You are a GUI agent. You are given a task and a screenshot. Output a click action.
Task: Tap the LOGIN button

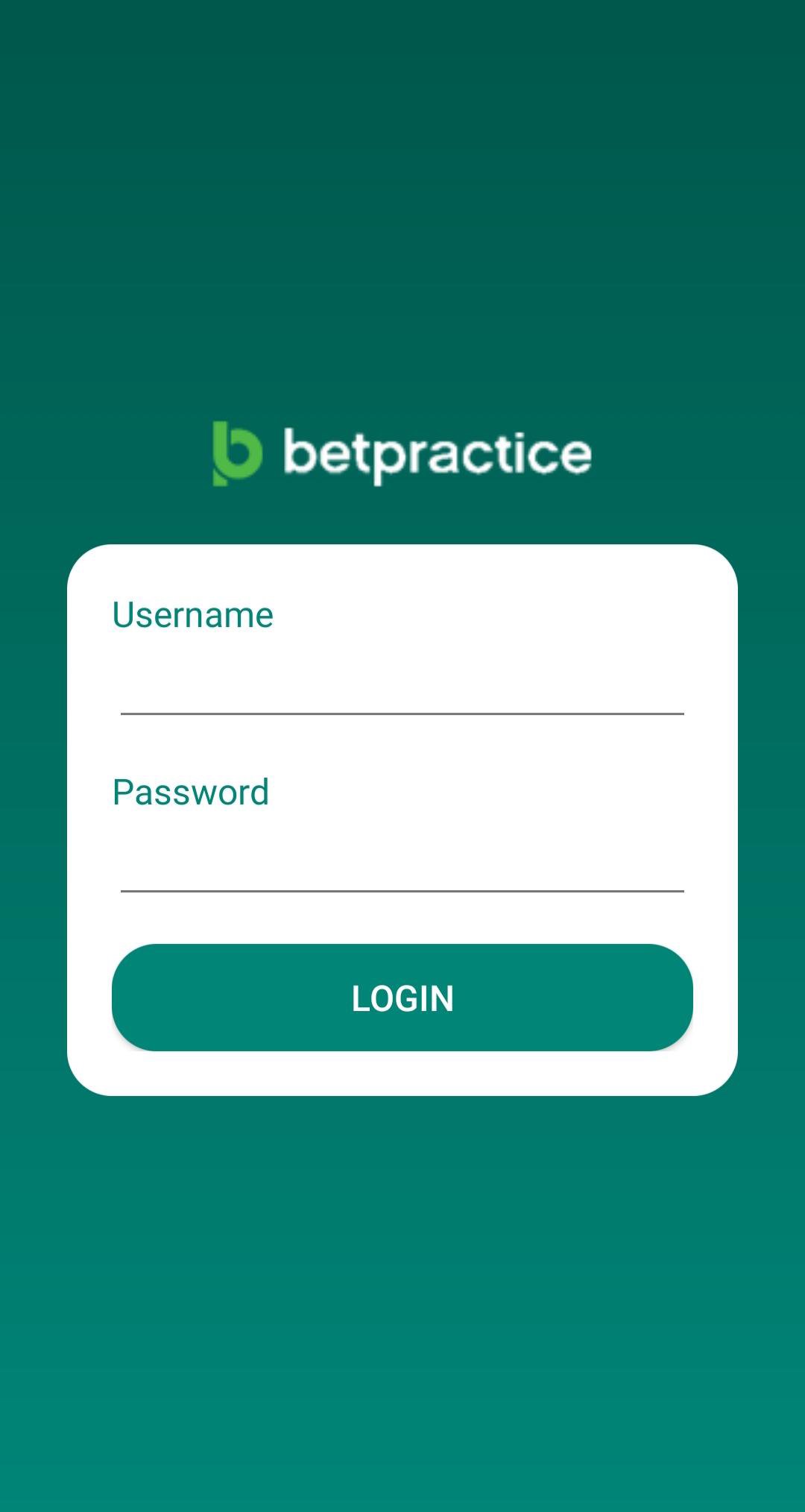402,998
